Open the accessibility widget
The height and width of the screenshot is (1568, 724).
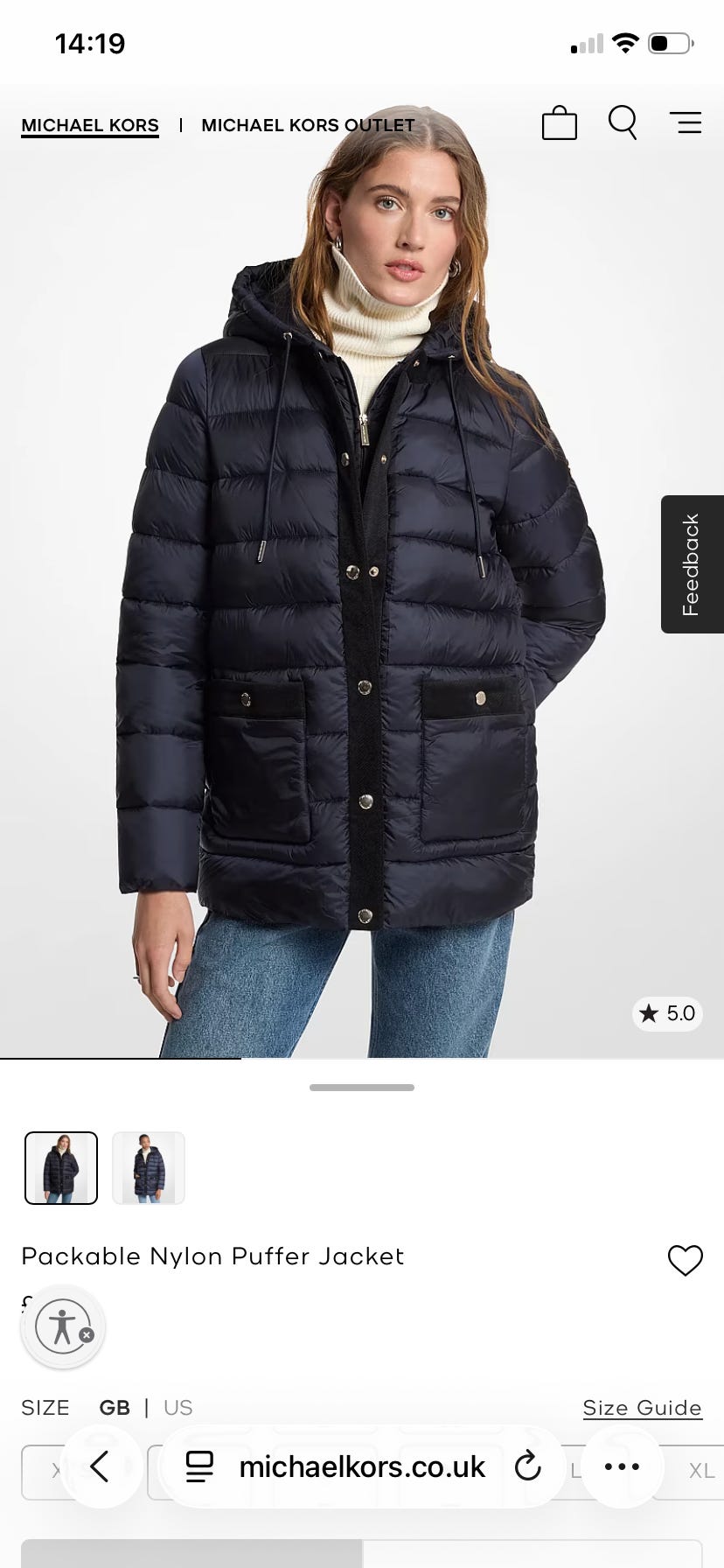pyautogui.click(x=63, y=1326)
